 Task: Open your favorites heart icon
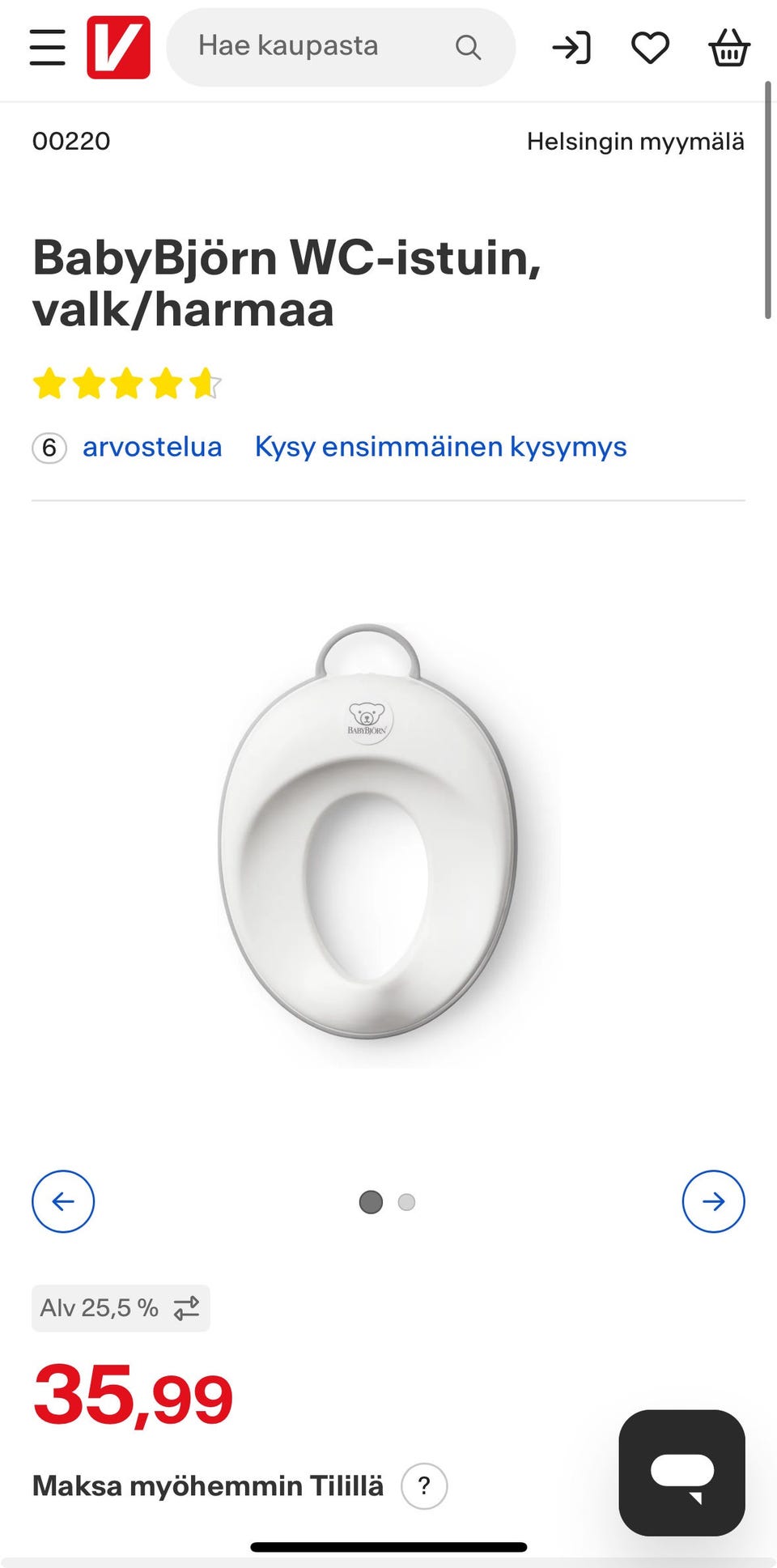(x=651, y=47)
